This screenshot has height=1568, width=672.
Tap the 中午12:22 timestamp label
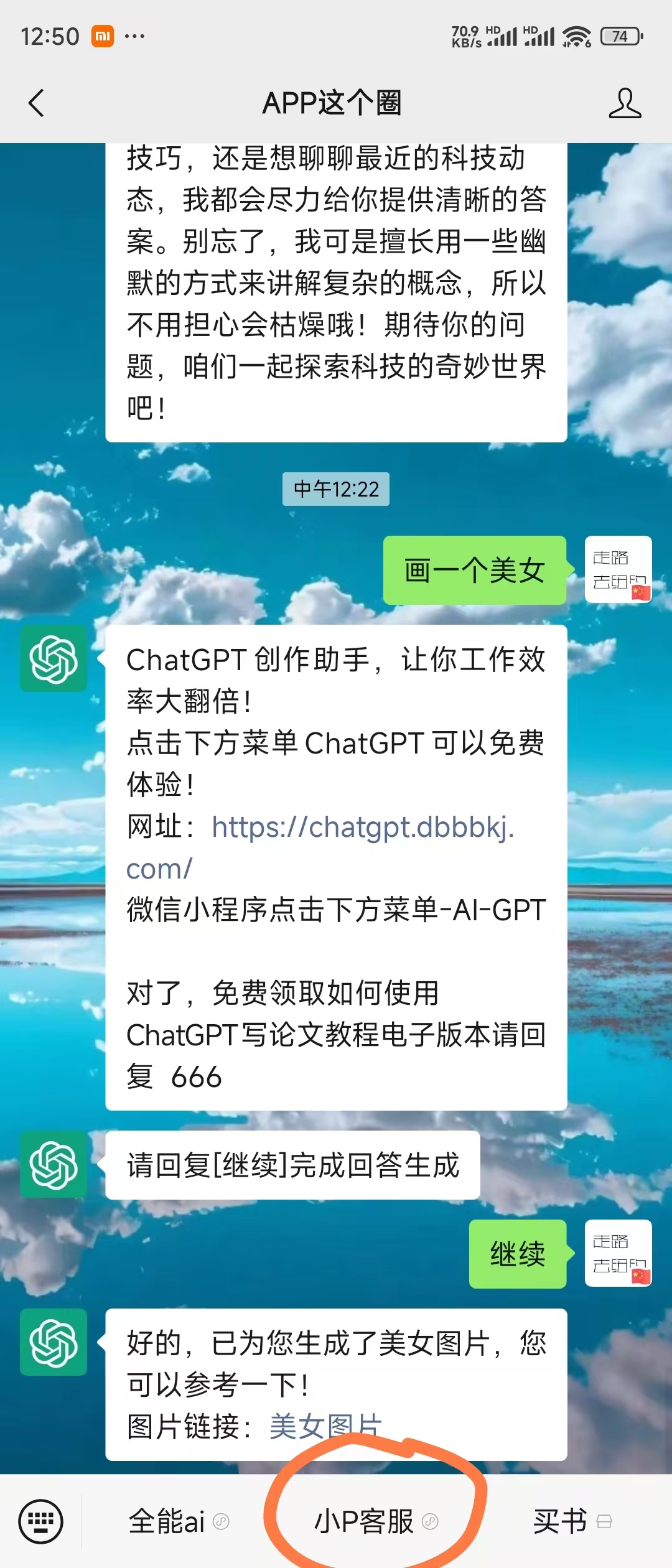tap(335, 489)
